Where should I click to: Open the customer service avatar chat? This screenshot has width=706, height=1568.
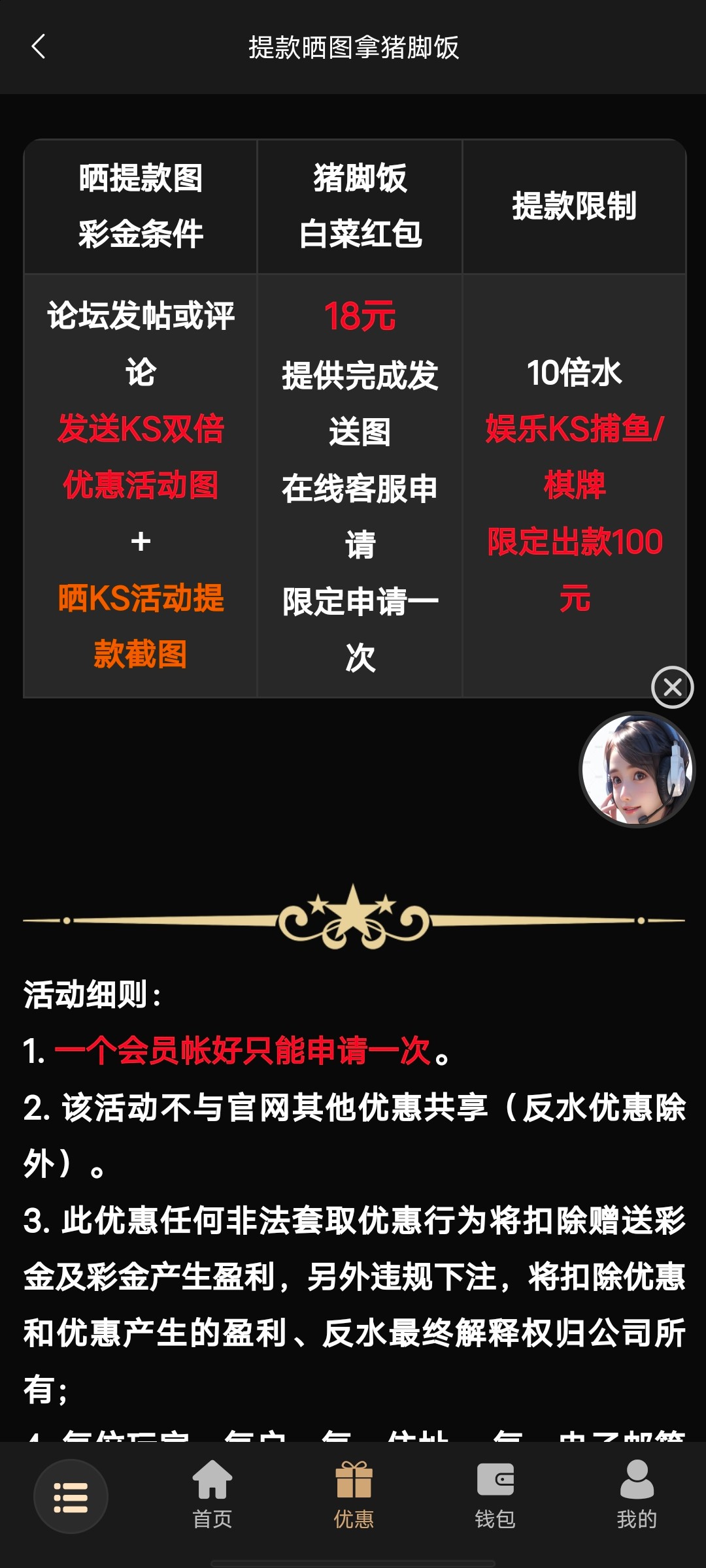coord(637,770)
